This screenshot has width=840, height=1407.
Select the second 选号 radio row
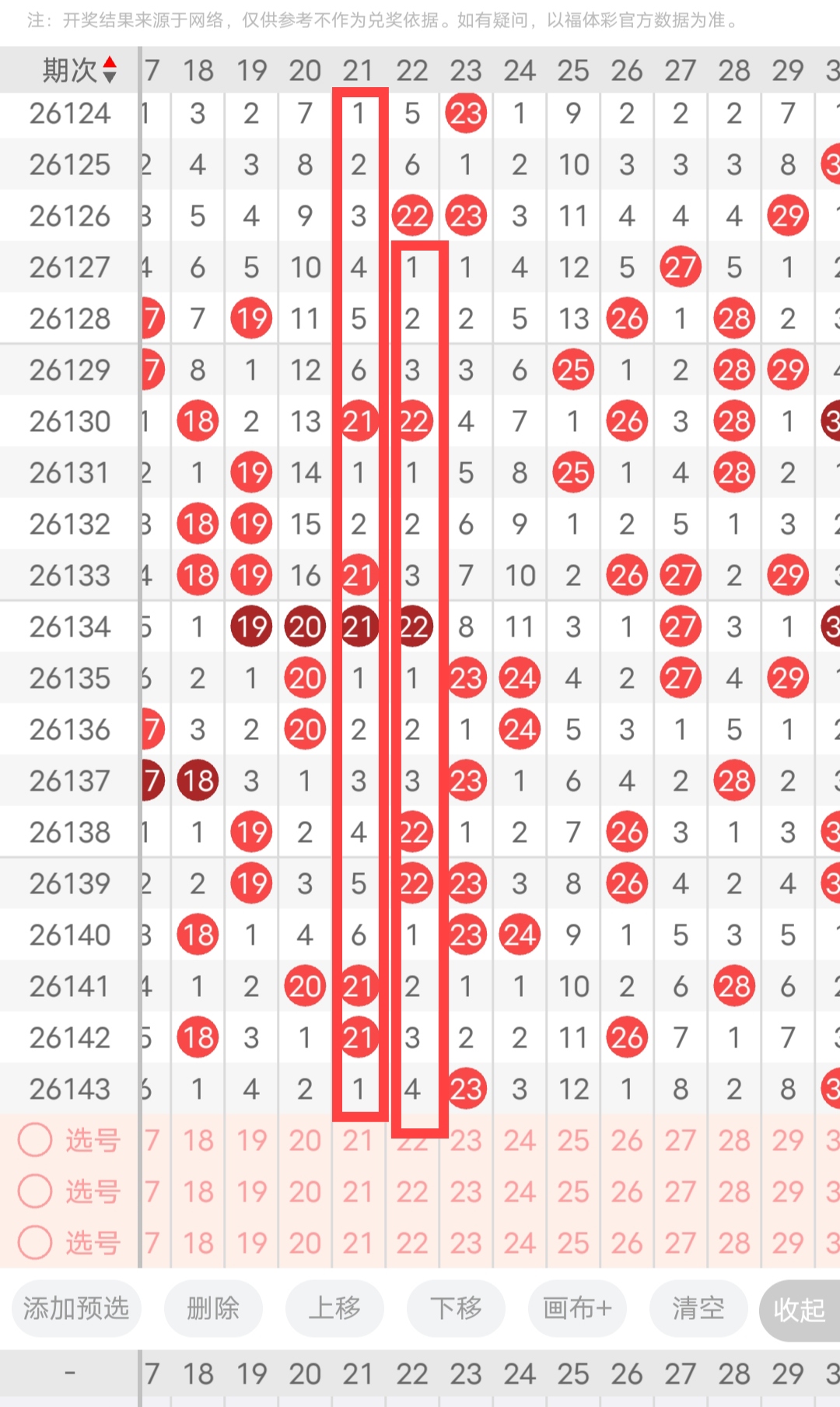[x=70, y=1191]
